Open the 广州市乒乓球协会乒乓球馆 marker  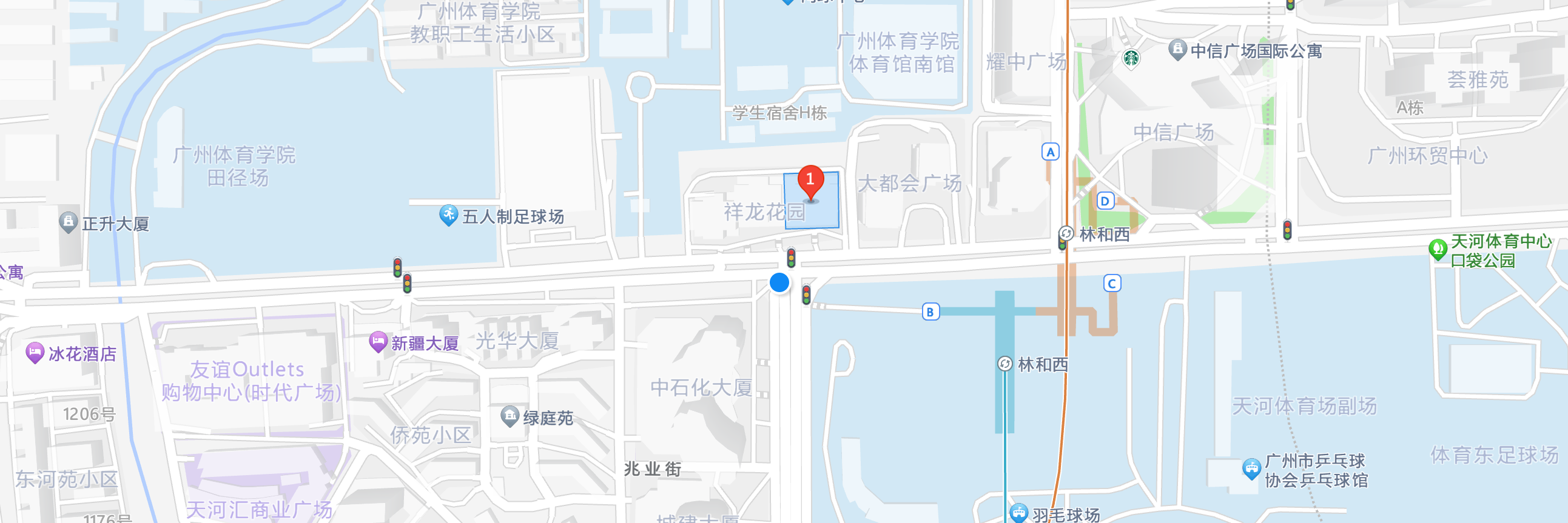[1251, 468]
